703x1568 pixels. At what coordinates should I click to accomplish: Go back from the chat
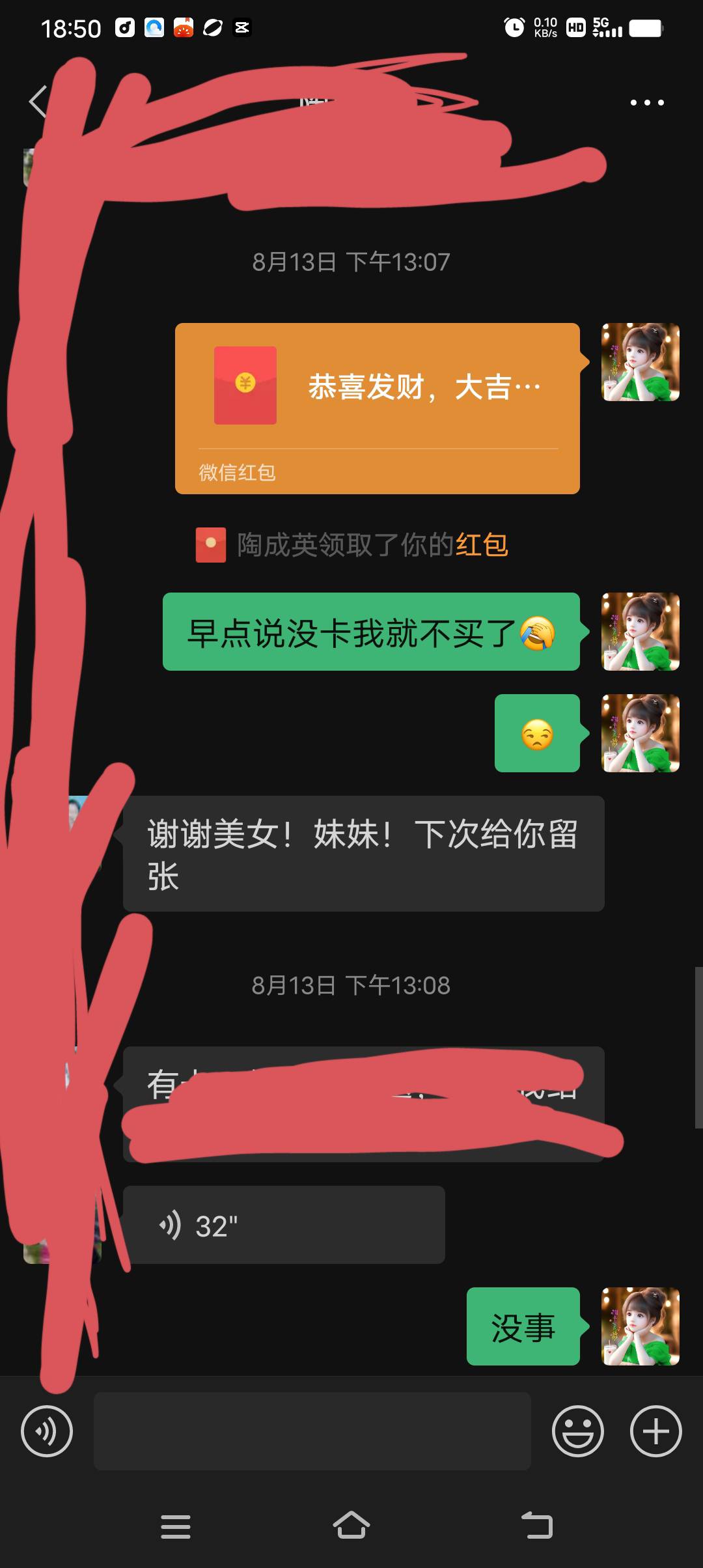pos(38,102)
